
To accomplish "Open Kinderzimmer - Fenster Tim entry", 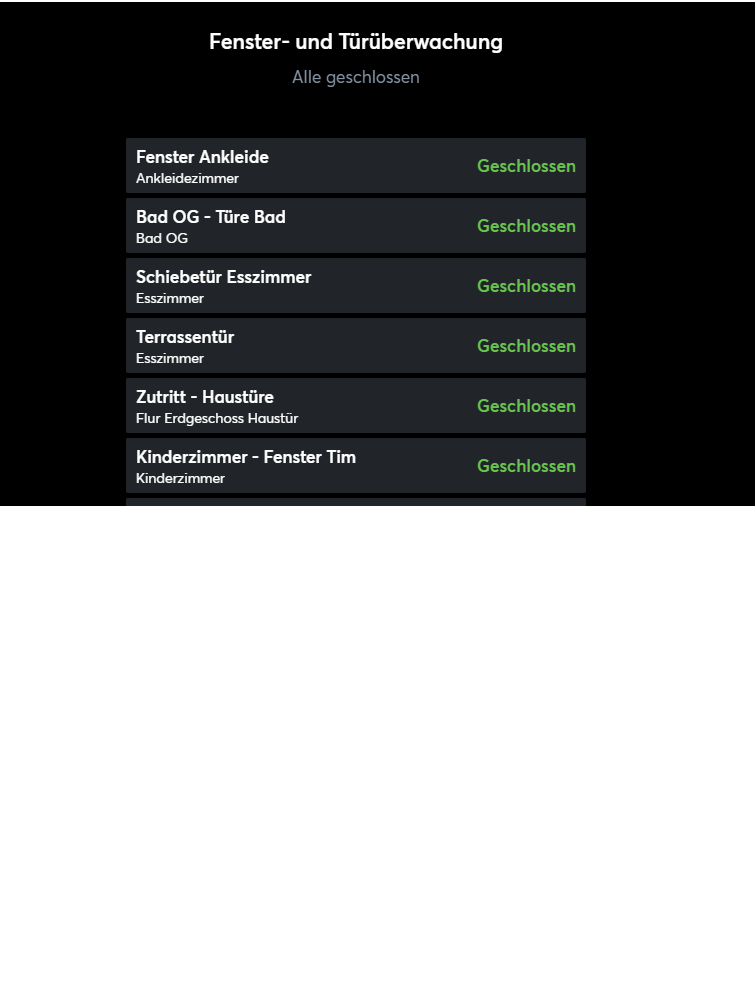I will tap(355, 466).
